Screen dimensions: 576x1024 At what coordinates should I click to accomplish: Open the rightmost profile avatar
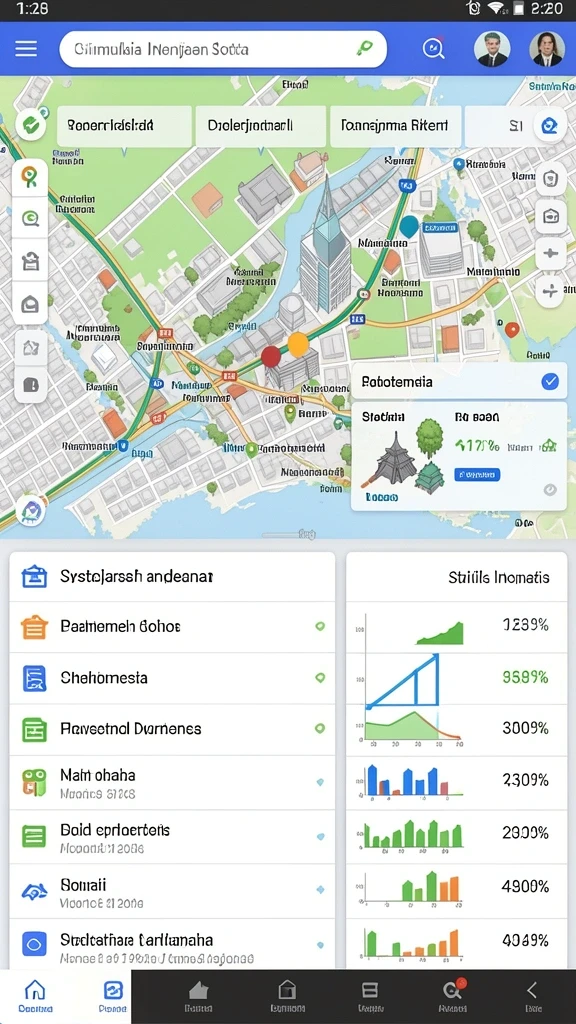coord(546,49)
